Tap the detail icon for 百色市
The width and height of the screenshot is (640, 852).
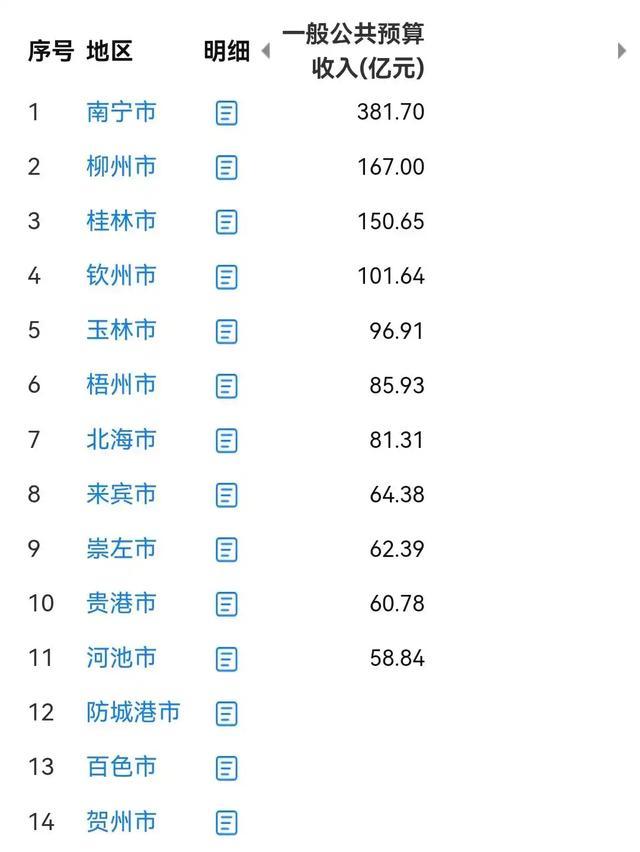click(x=227, y=768)
